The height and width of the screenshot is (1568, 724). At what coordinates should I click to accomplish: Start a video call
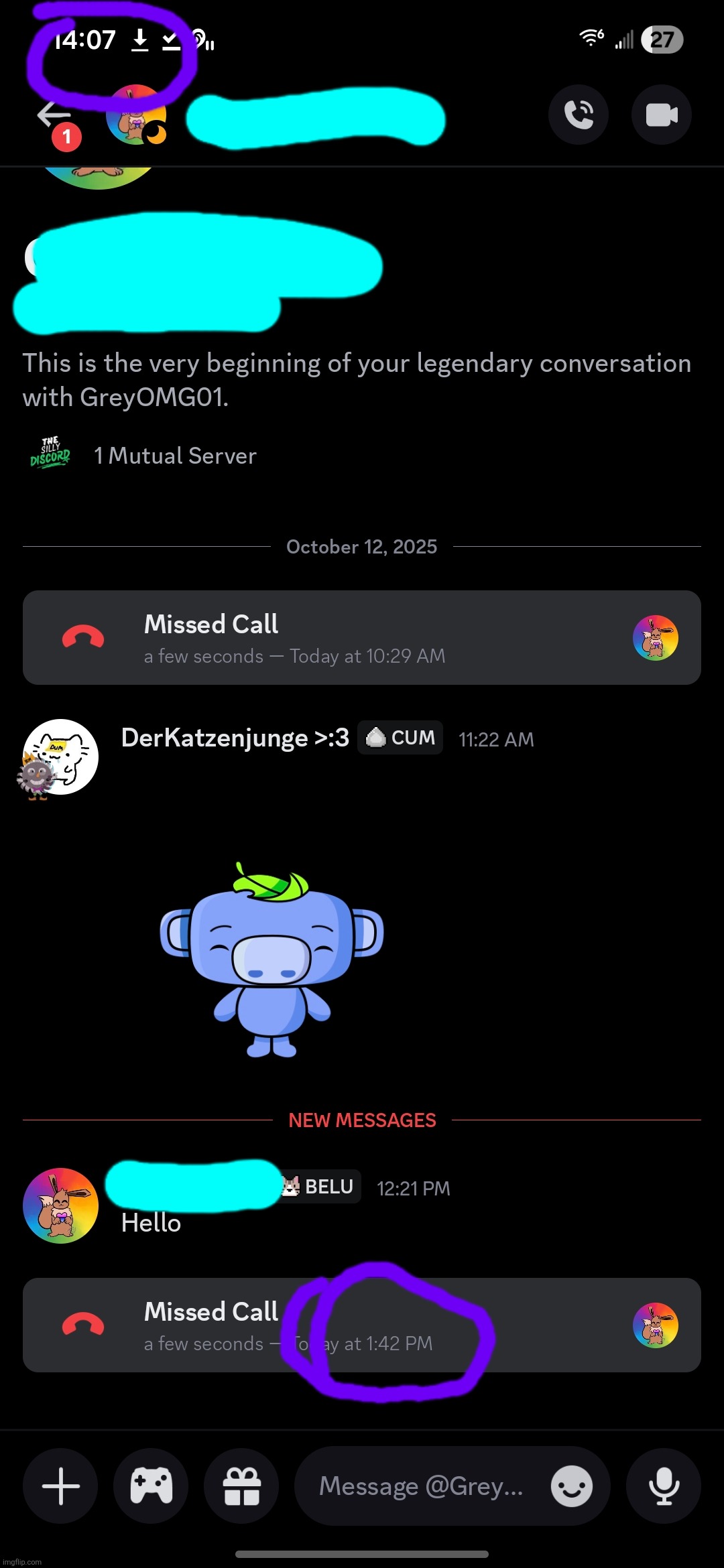pyautogui.click(x=662, y=115)
